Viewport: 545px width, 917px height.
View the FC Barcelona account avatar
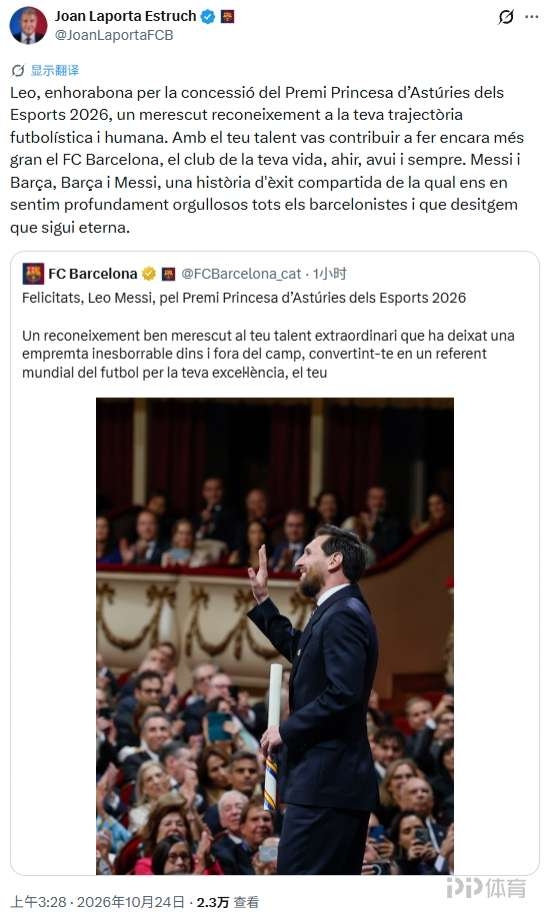click(33, 274)
